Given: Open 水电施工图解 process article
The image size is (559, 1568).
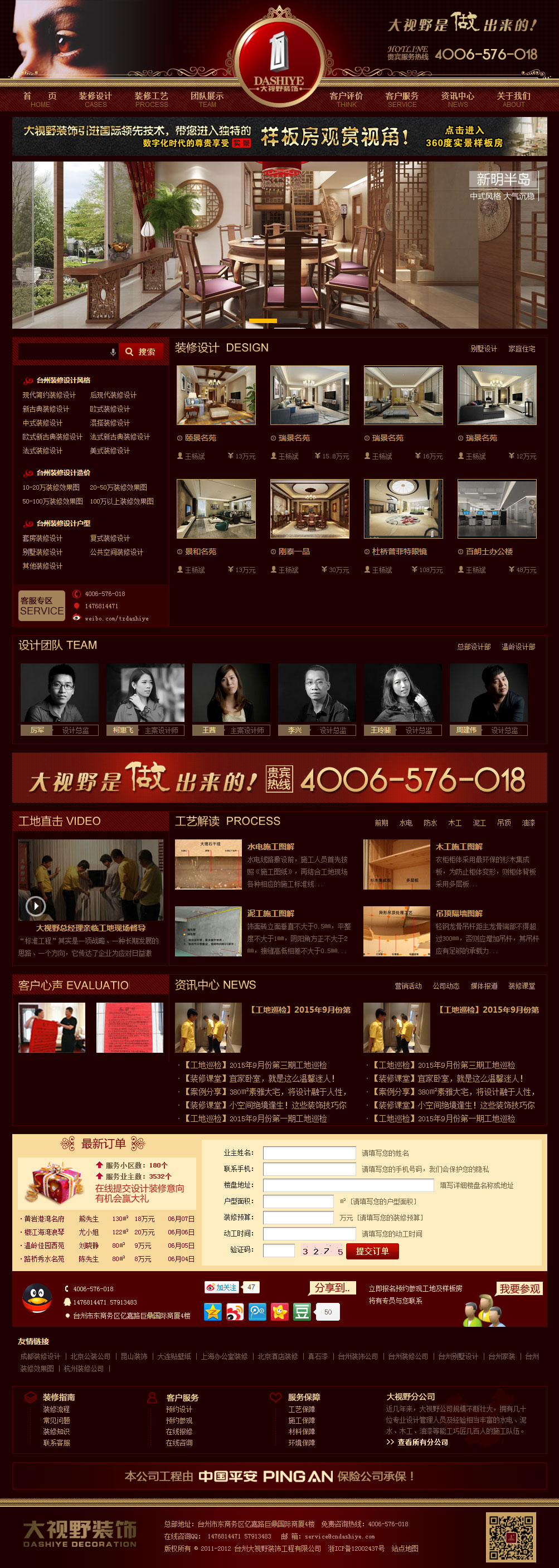Looking at the screenshot, I should pos(270,847).
